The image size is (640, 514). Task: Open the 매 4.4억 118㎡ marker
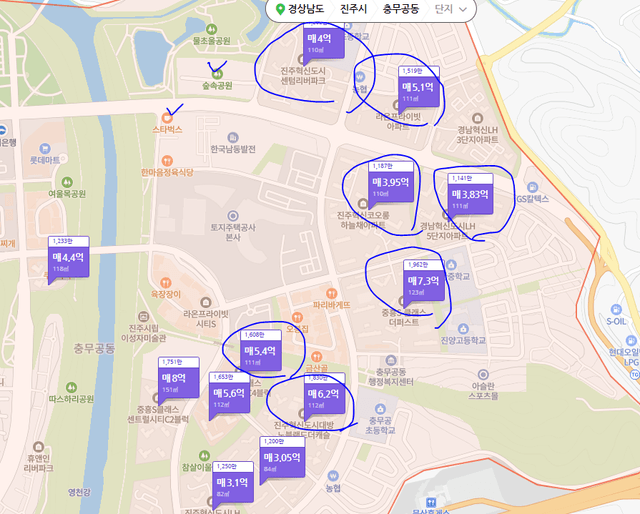tap(68, 260)
